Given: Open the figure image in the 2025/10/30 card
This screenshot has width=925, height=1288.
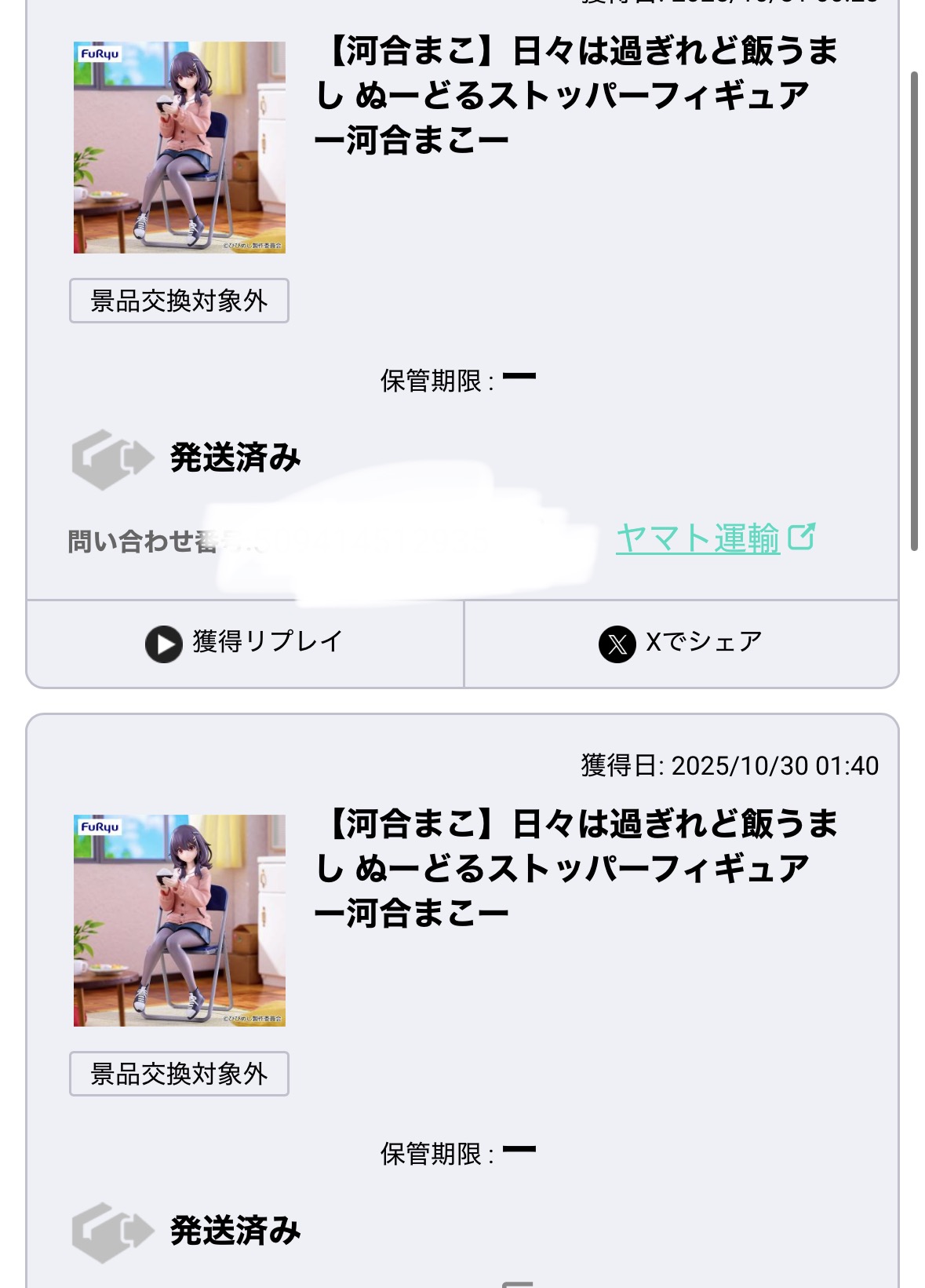Looking at the screenshot, I should point(180,920).
